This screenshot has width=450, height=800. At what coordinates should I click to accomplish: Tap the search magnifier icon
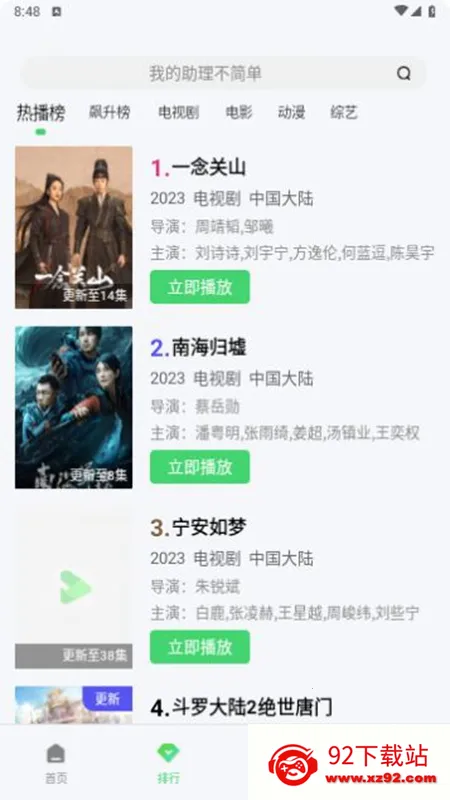coord(404,73)
